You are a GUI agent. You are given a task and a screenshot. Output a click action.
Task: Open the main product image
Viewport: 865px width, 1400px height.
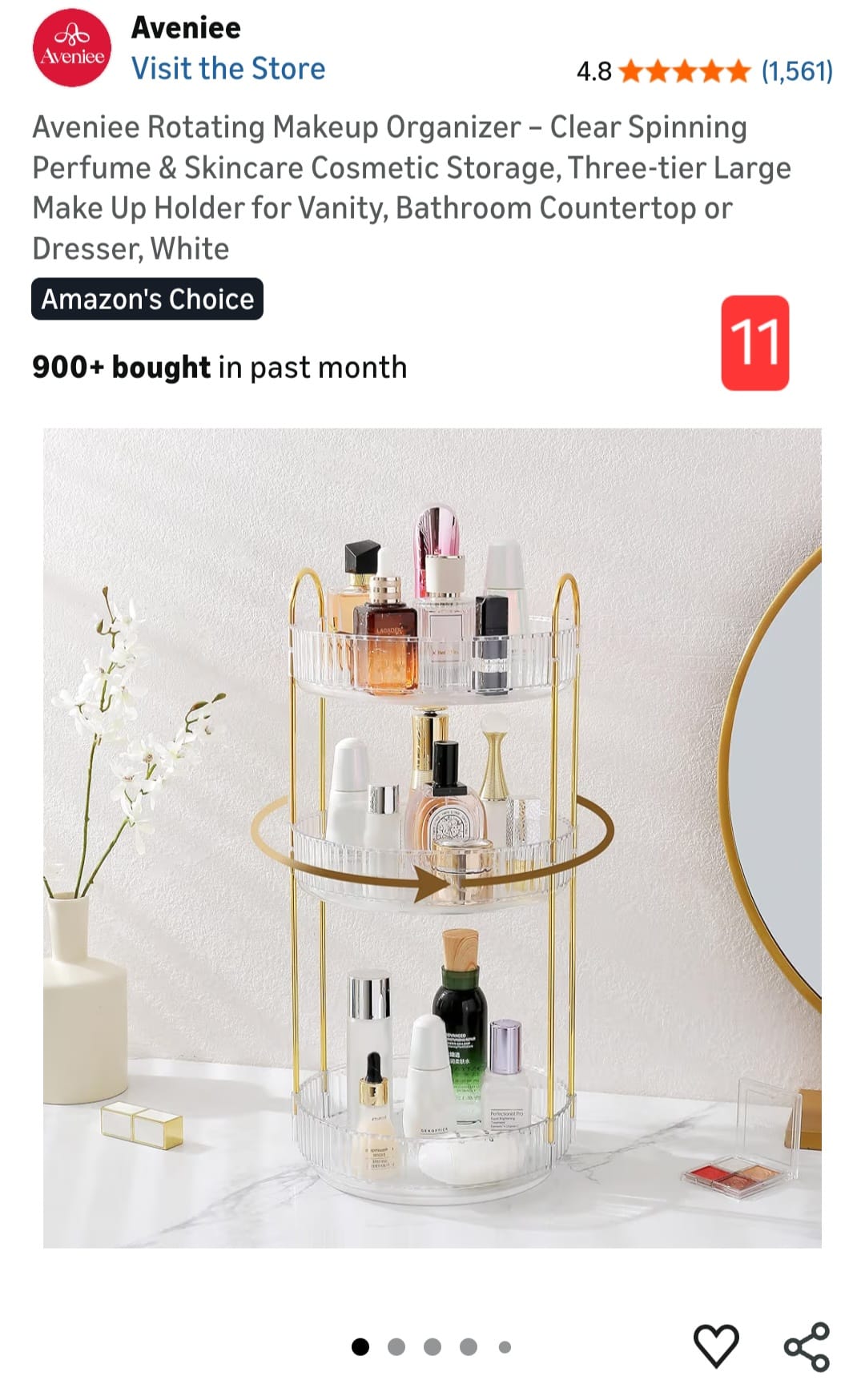pos(432,837)
